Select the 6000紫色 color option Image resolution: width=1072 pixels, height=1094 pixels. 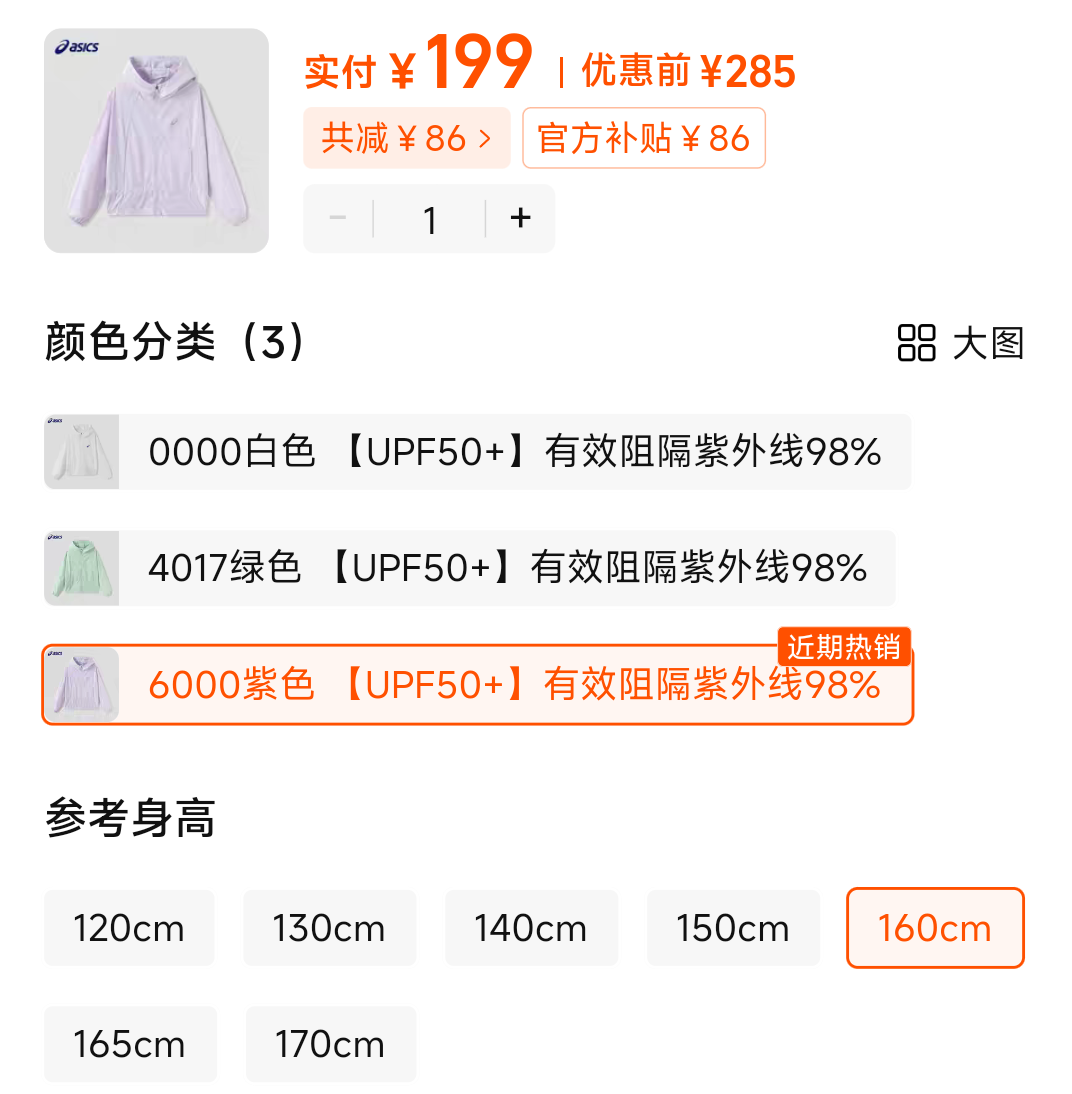coord(476,684)
